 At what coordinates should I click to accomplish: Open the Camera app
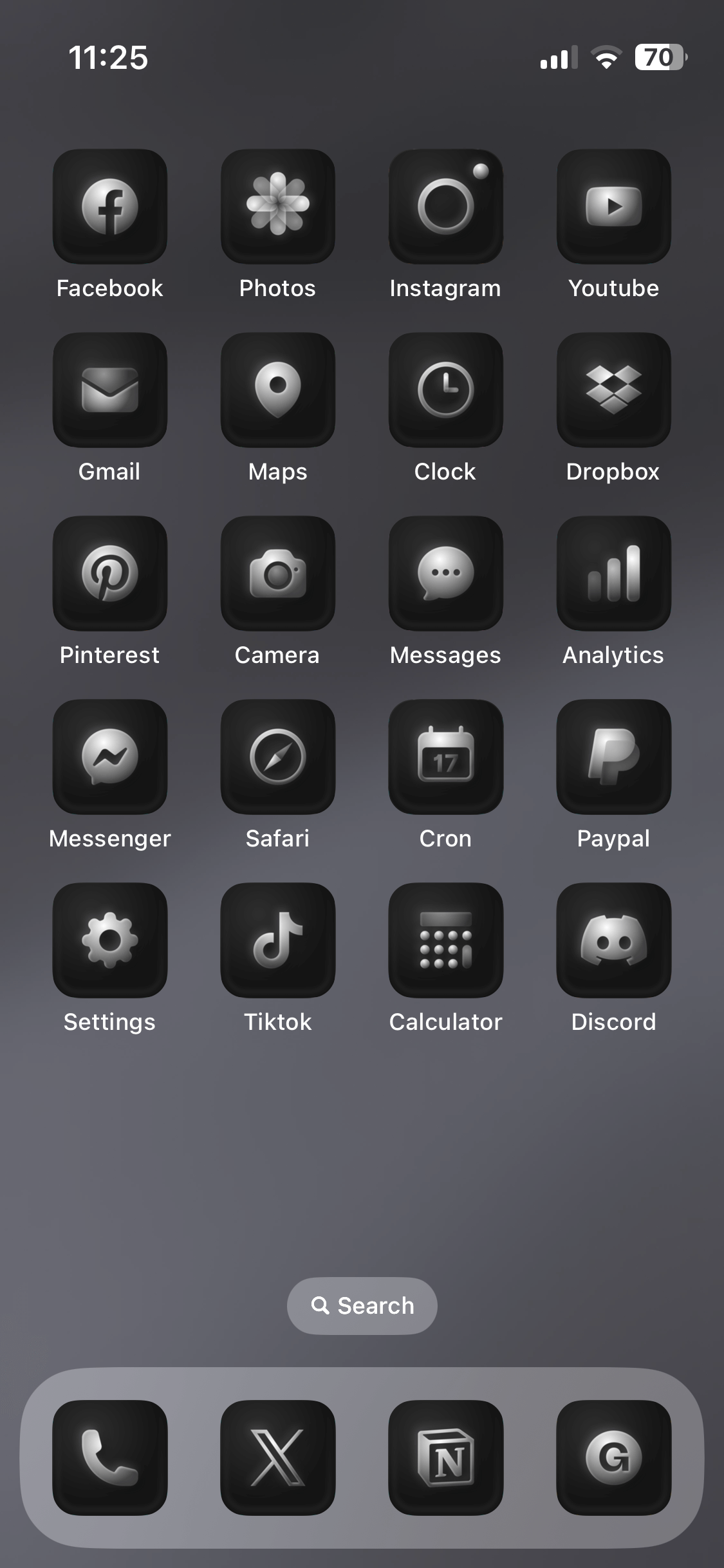point(277,573)
